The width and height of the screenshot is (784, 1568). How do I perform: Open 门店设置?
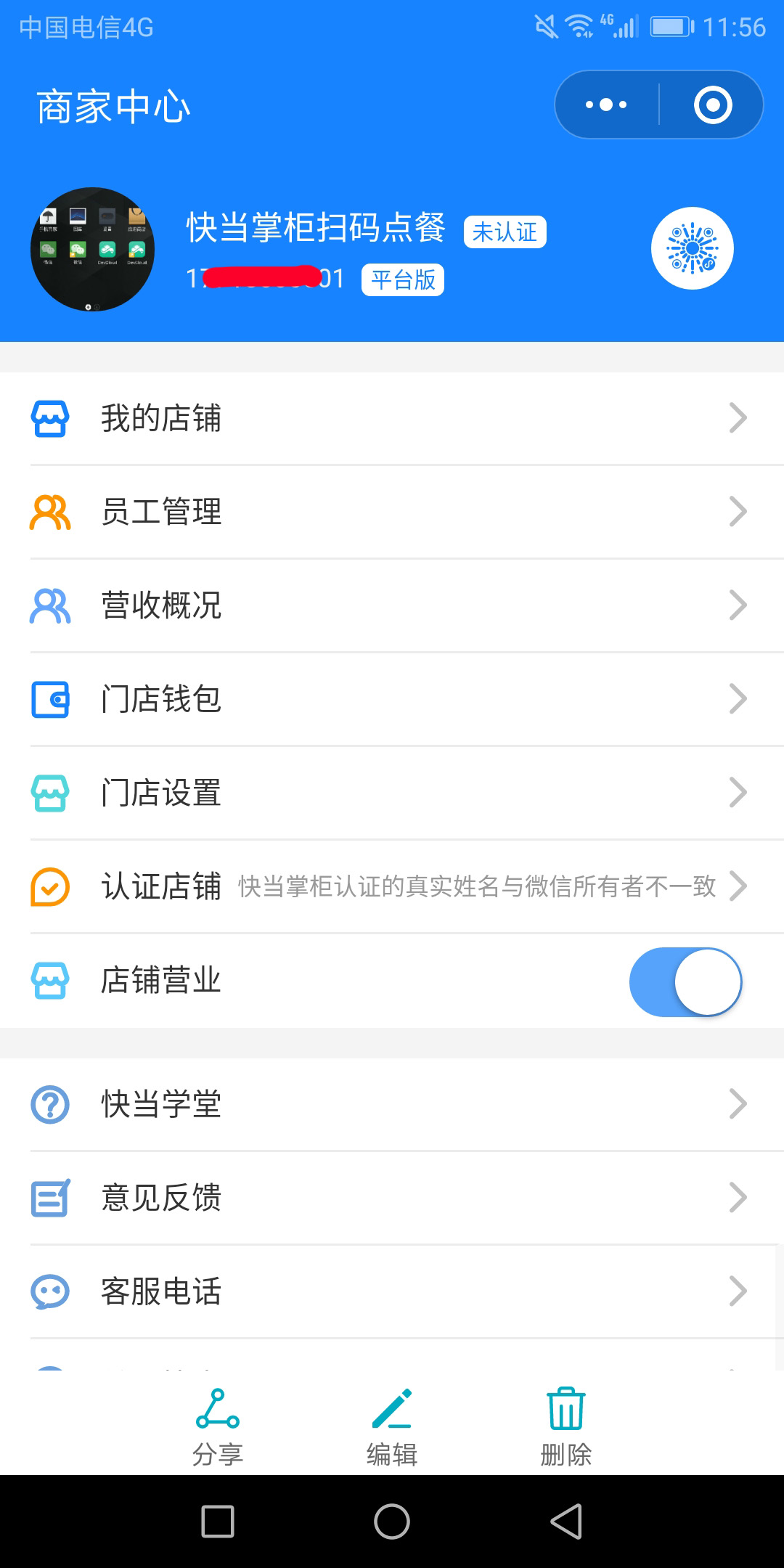tap(392, 793)
